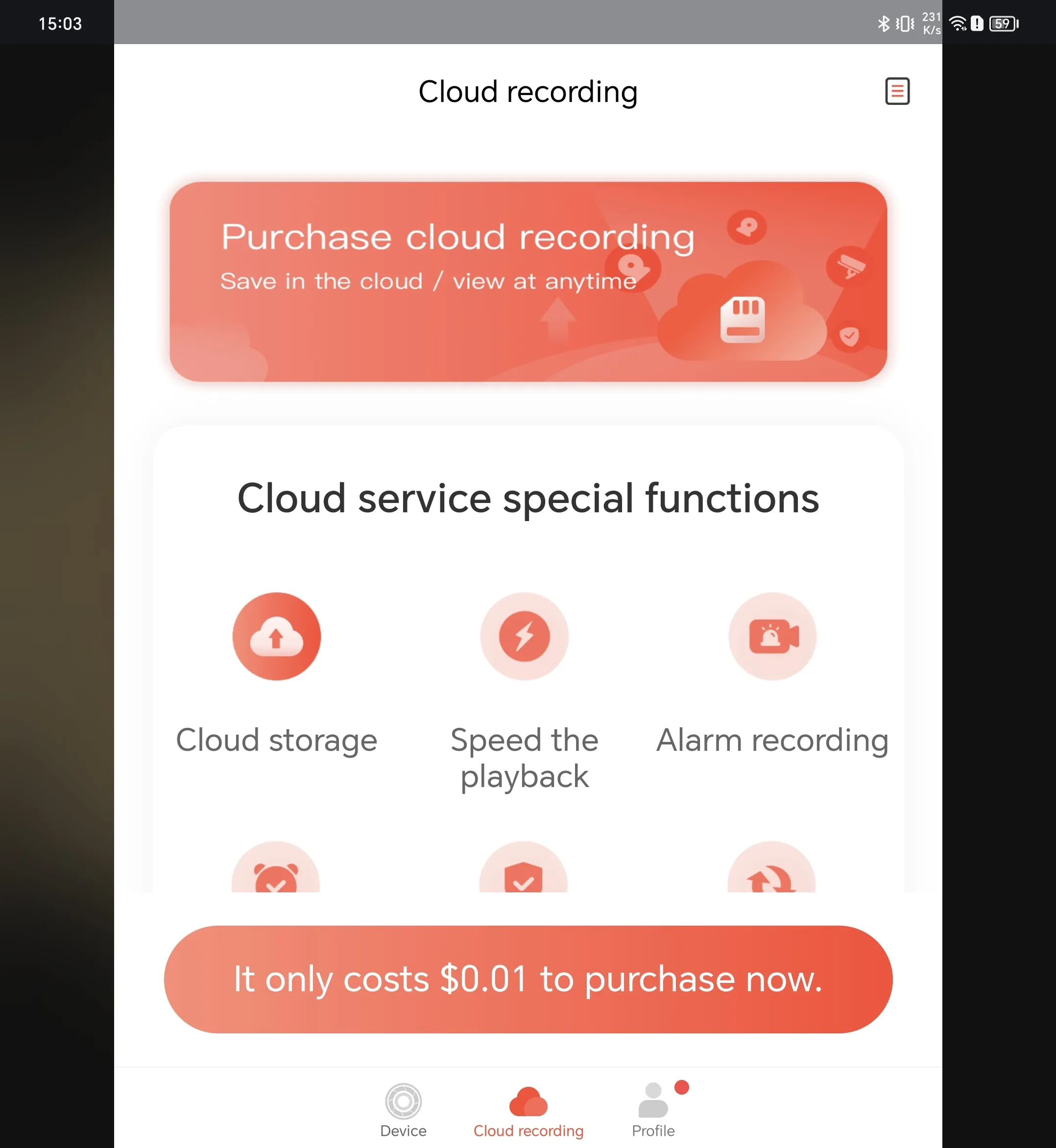Tap the battery indicator in the status bar
This screenshot has width=1056, height=1148.
pyautogui.click(x=1002, y=23)
